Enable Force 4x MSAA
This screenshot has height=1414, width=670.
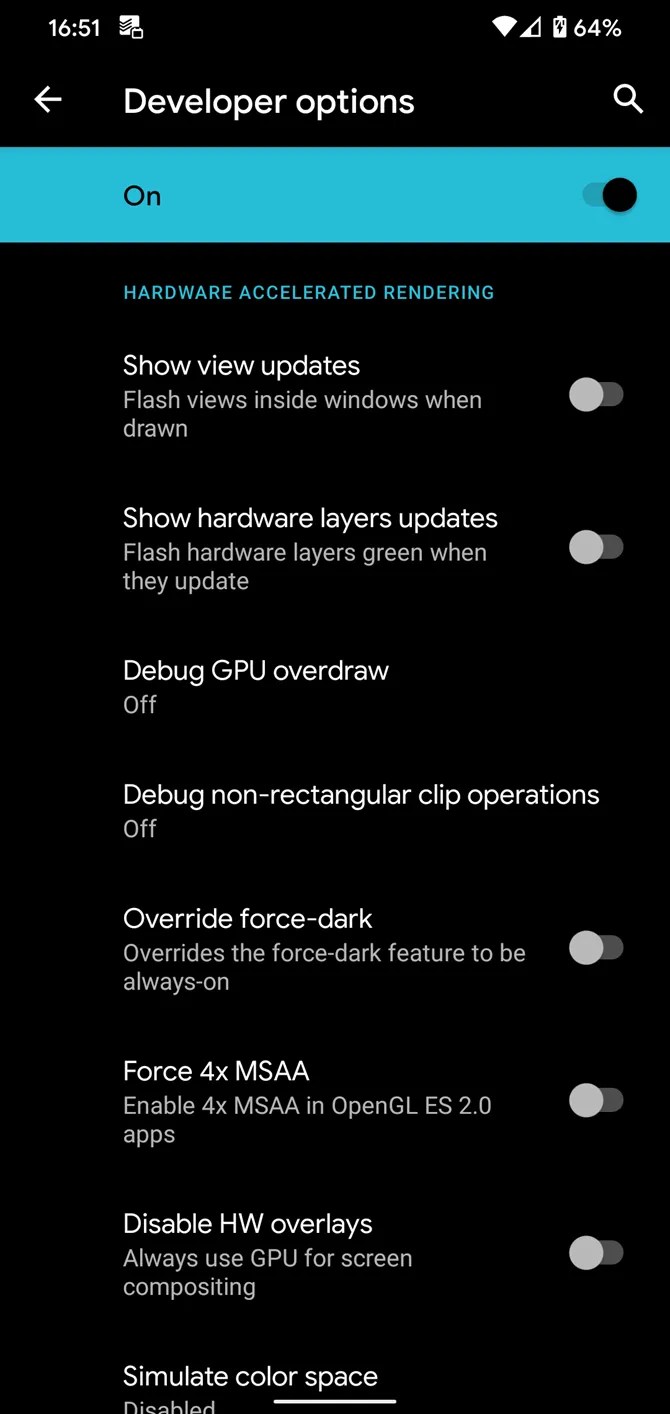tap(596, 1101)
